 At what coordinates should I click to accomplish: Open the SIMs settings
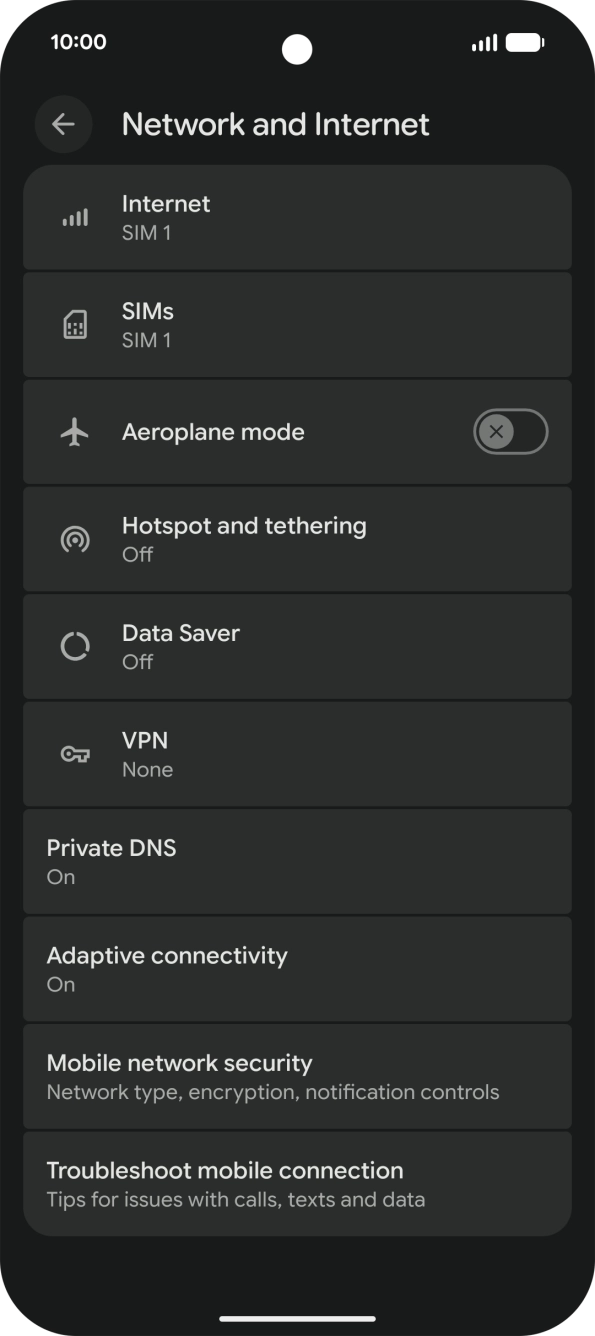[297, 325]
